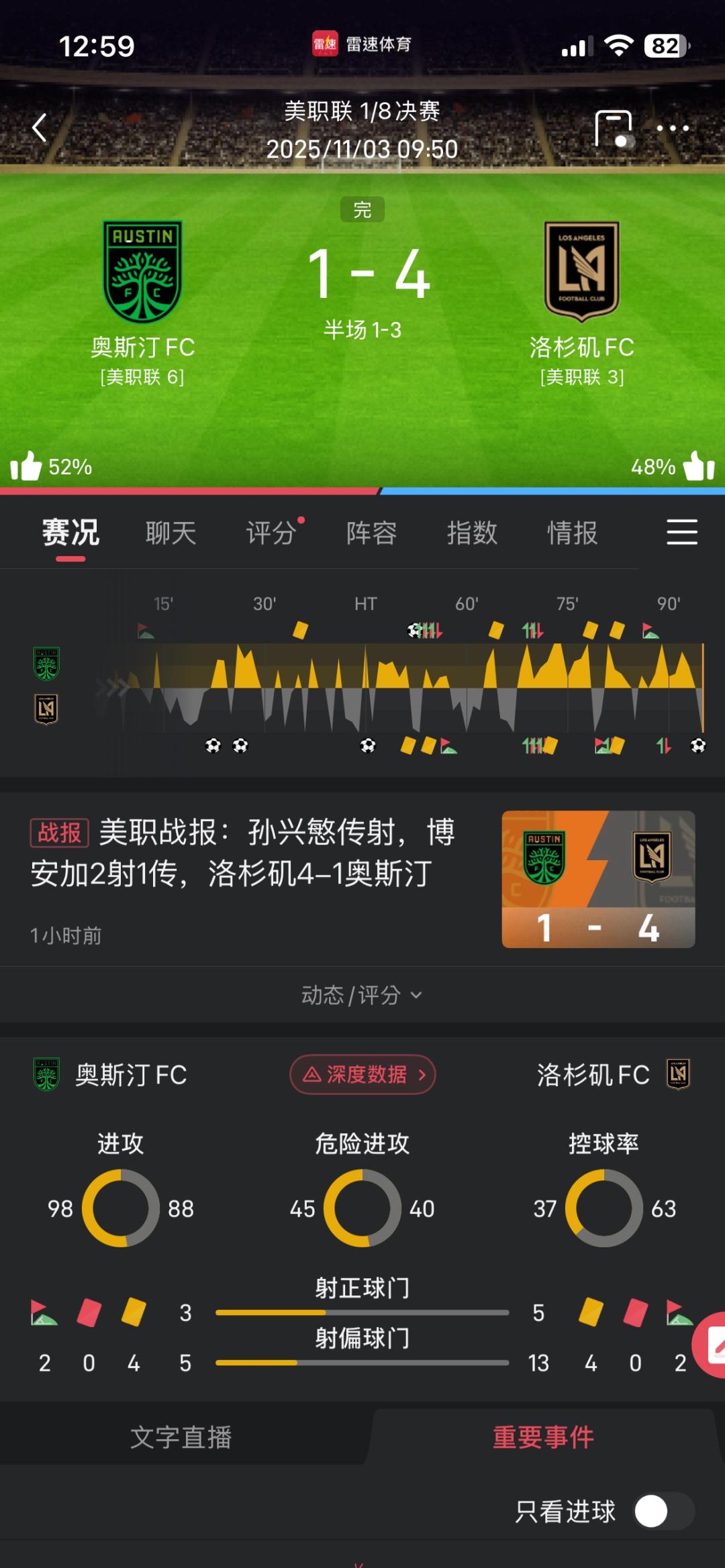Switch to 文字直播 text commentary
The width and height of the screenshot is (725, 1568).
pyautogui.click(x=181, y=1437)
